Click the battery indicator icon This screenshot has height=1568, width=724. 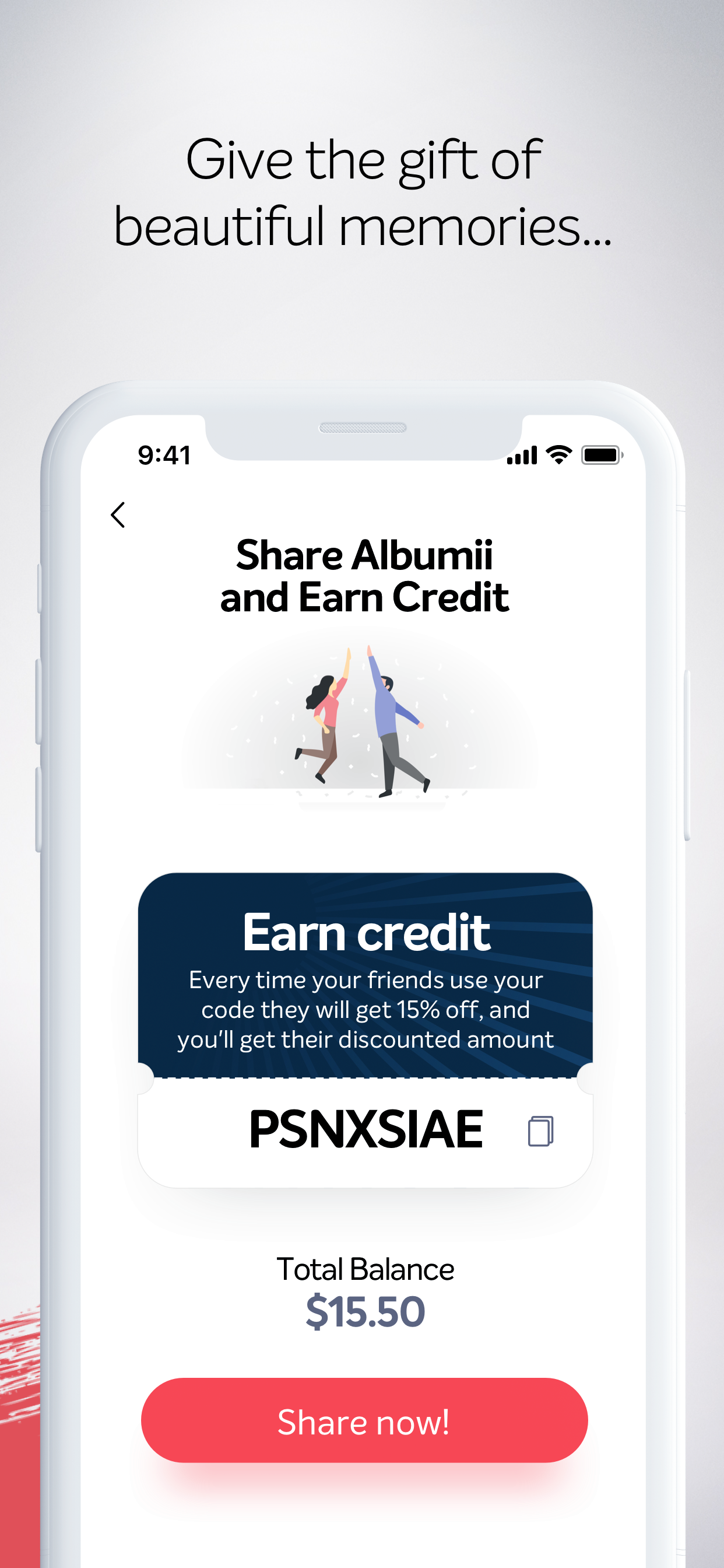coord(602,453)
